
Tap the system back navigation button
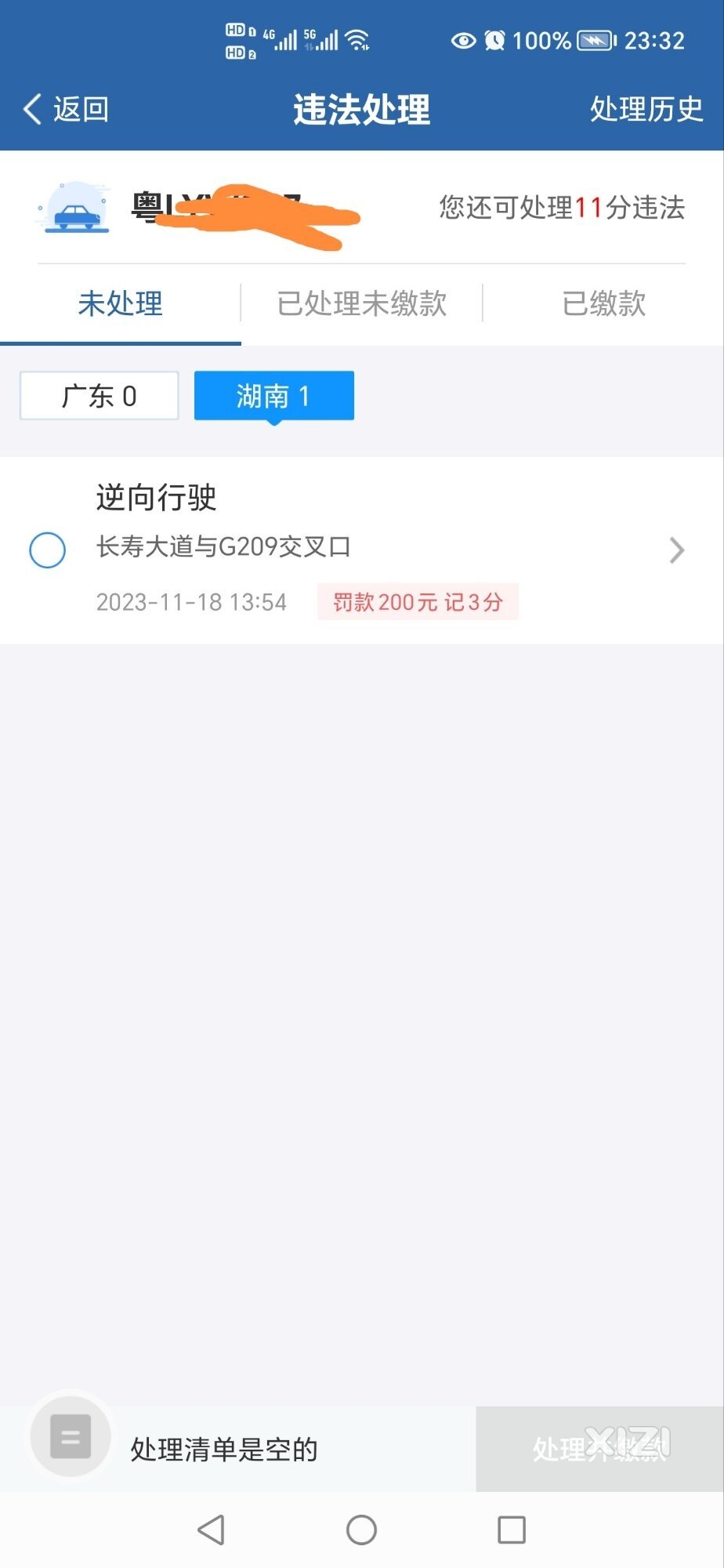tap(211, 1530)
